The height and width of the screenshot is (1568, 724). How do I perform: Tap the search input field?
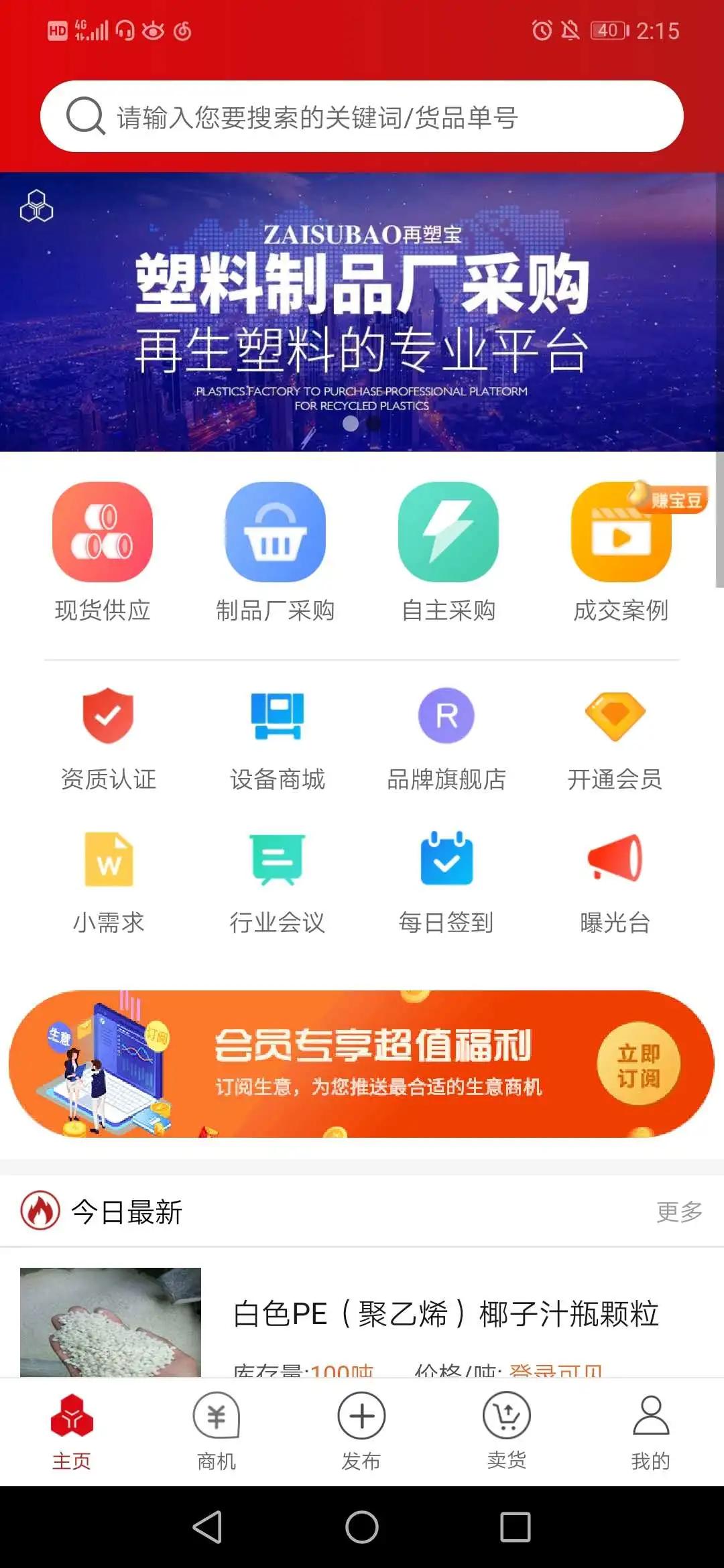[x=362, y=117]
